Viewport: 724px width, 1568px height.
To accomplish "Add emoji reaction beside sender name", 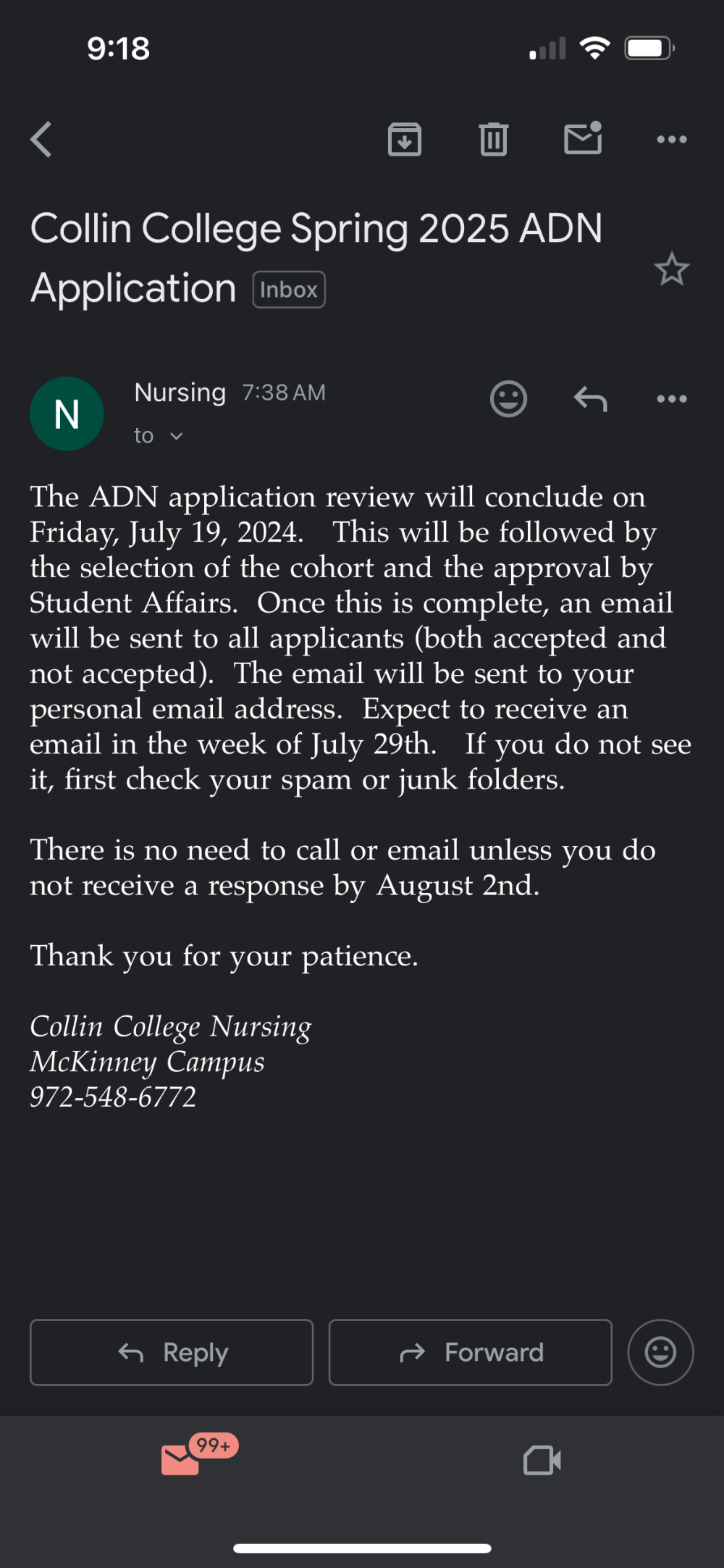I will pyautogui.click(x=508, y=398).
